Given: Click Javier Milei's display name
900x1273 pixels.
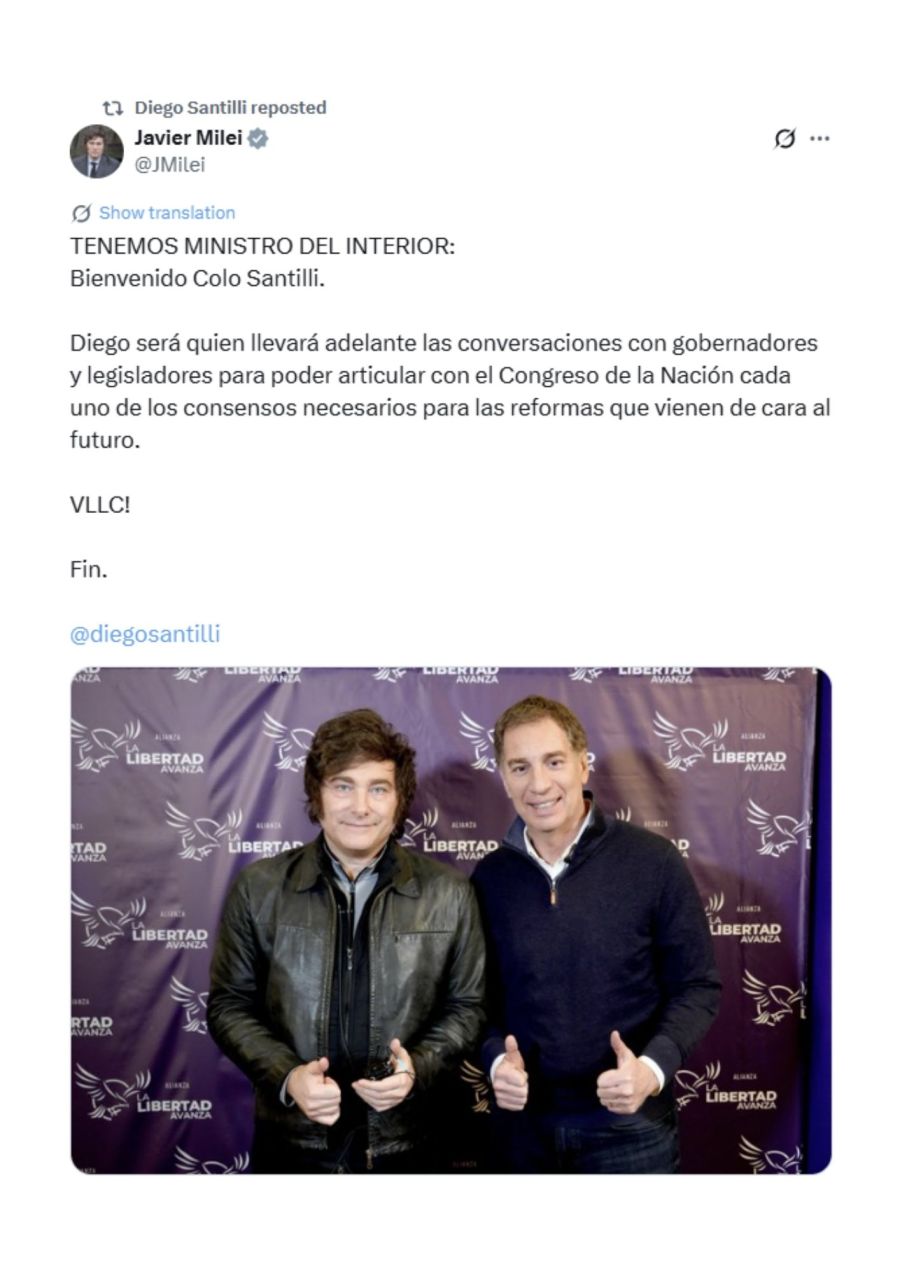Looking at the screenshot, I should (x=190, y=139).
